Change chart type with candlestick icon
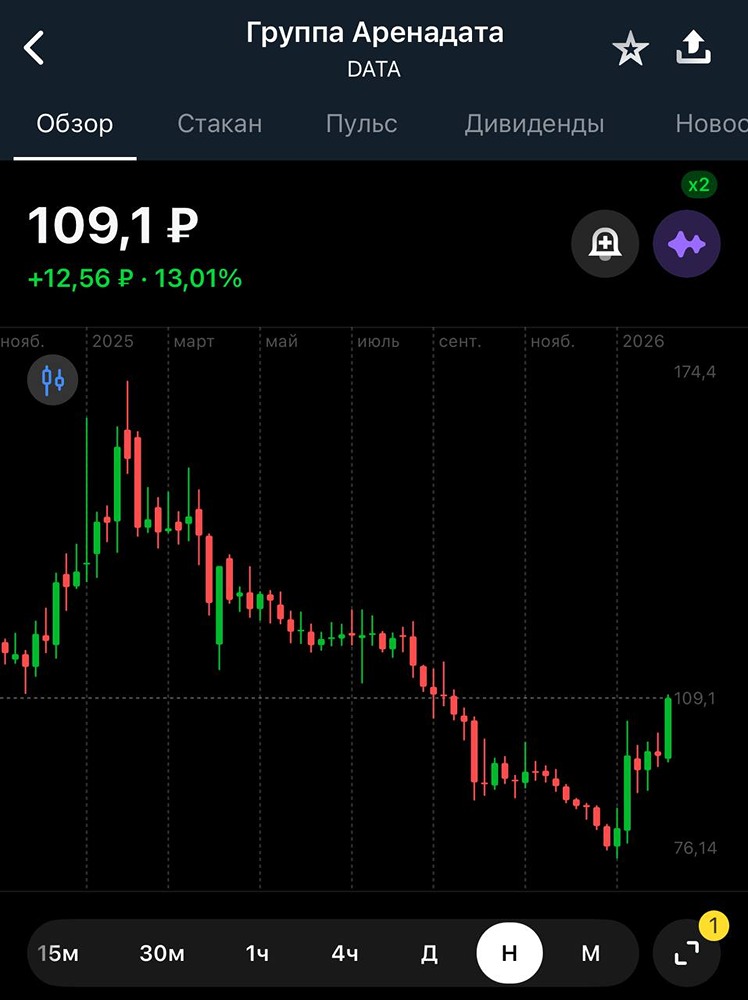 [53, 380]
